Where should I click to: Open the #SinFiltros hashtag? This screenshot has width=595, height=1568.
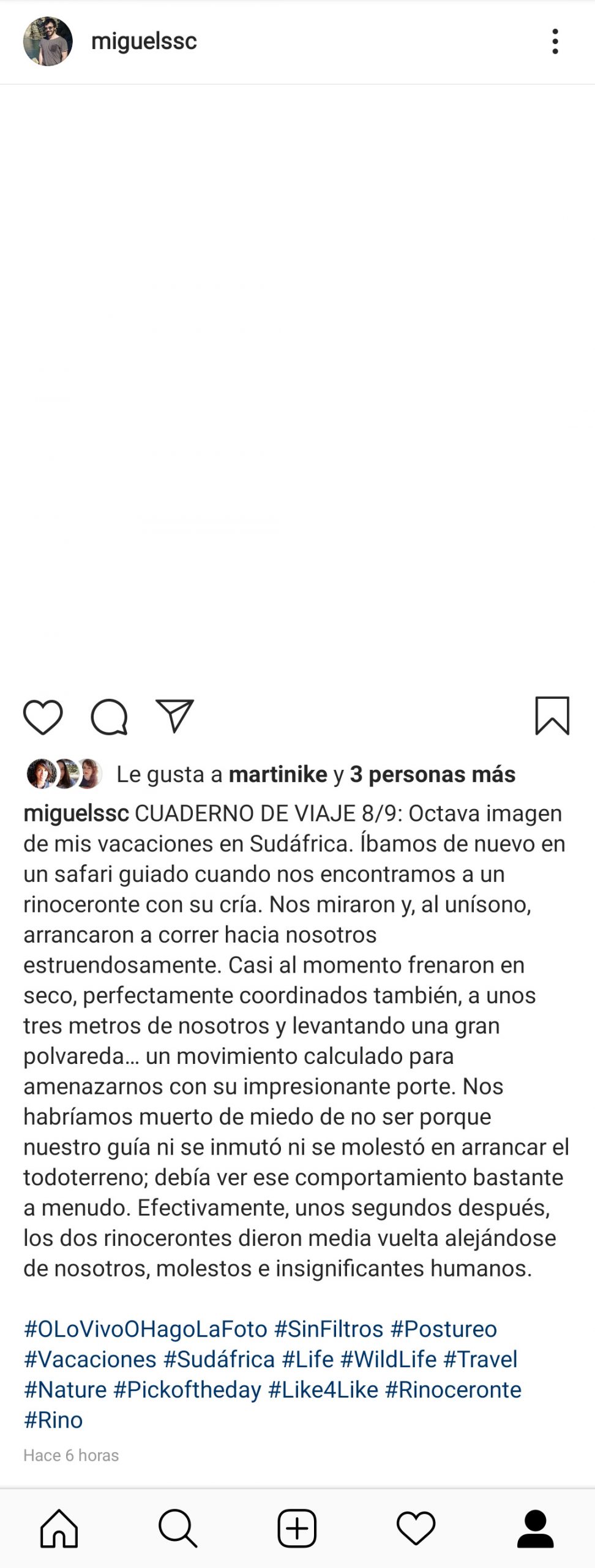(329, 1329)
